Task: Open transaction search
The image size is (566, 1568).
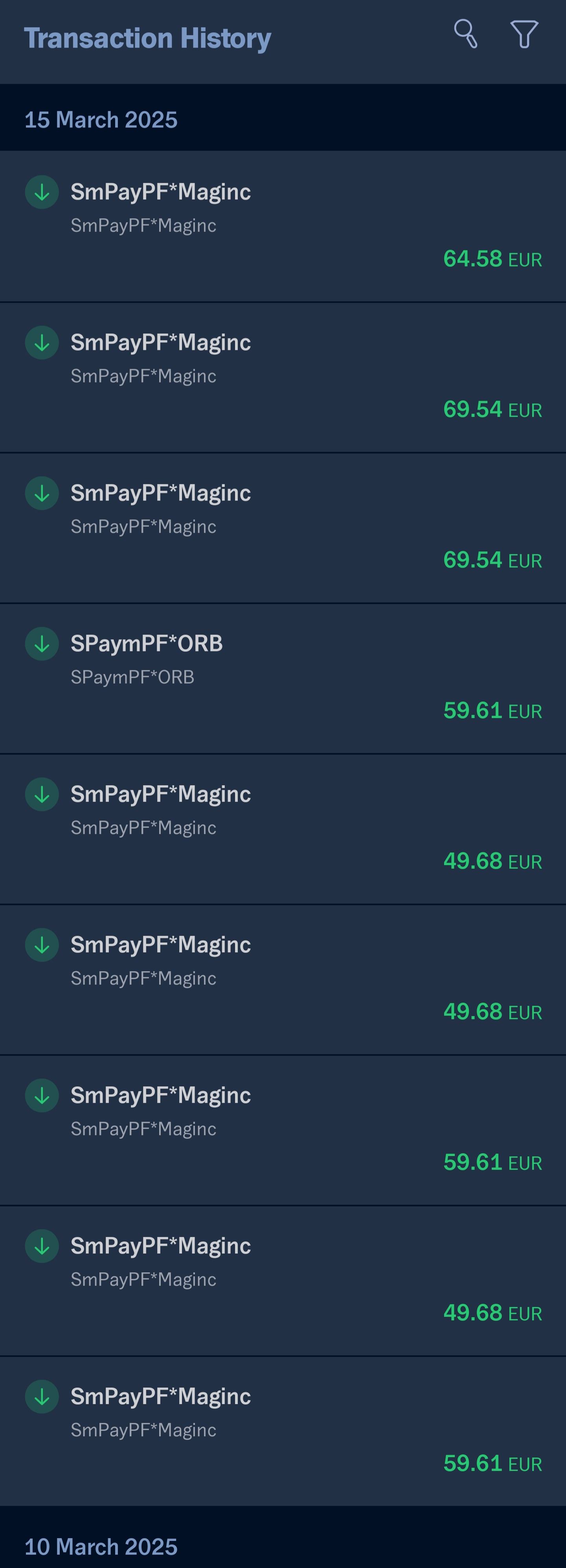Action: point(466,34)
